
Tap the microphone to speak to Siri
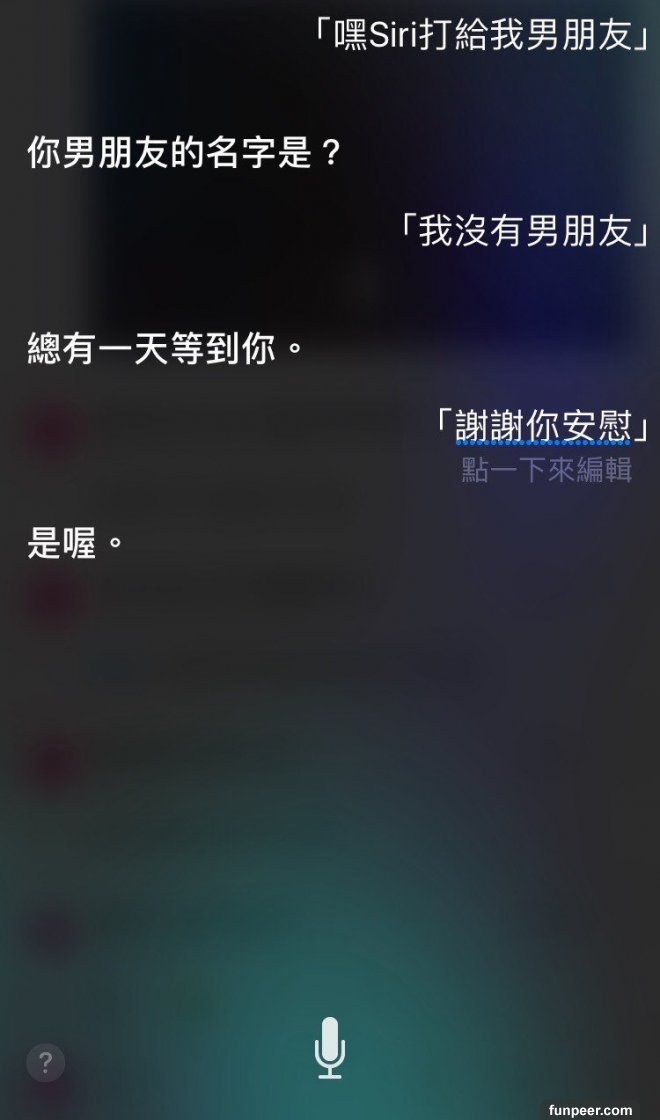[330, 1047]
